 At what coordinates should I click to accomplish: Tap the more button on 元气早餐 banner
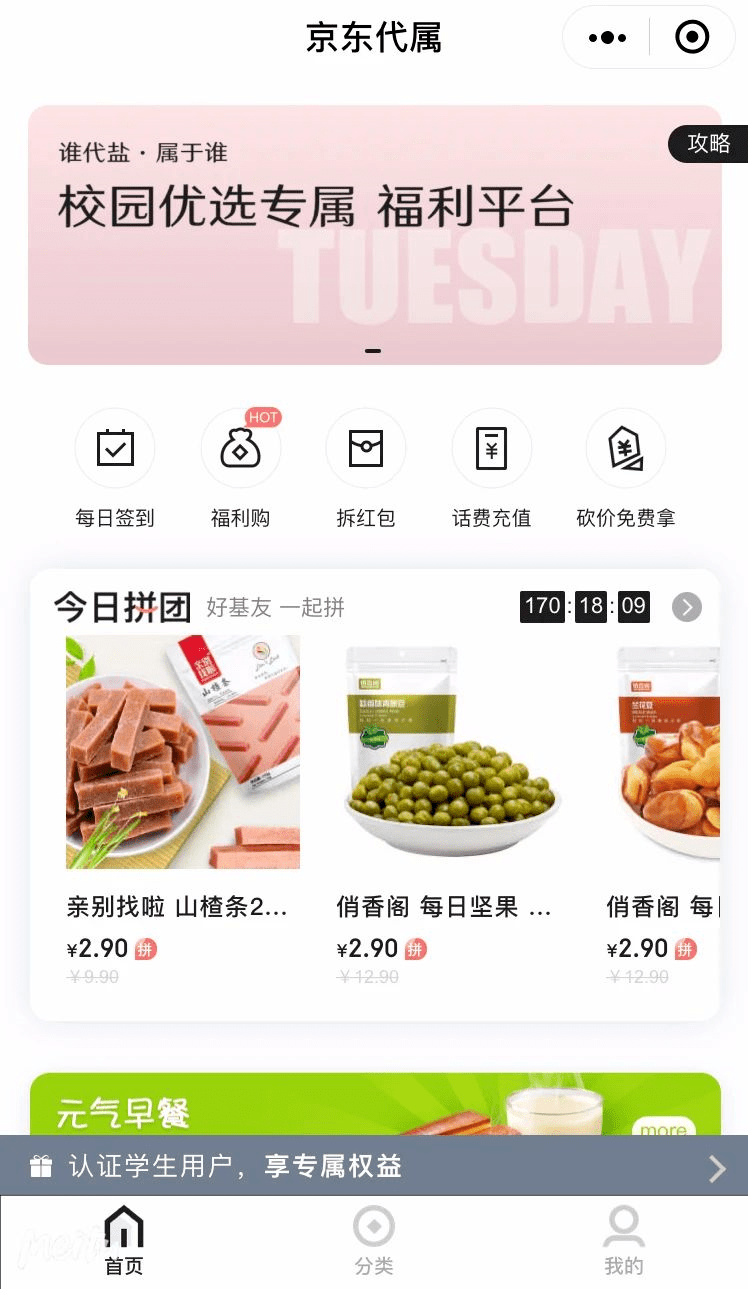(664, 1129)
